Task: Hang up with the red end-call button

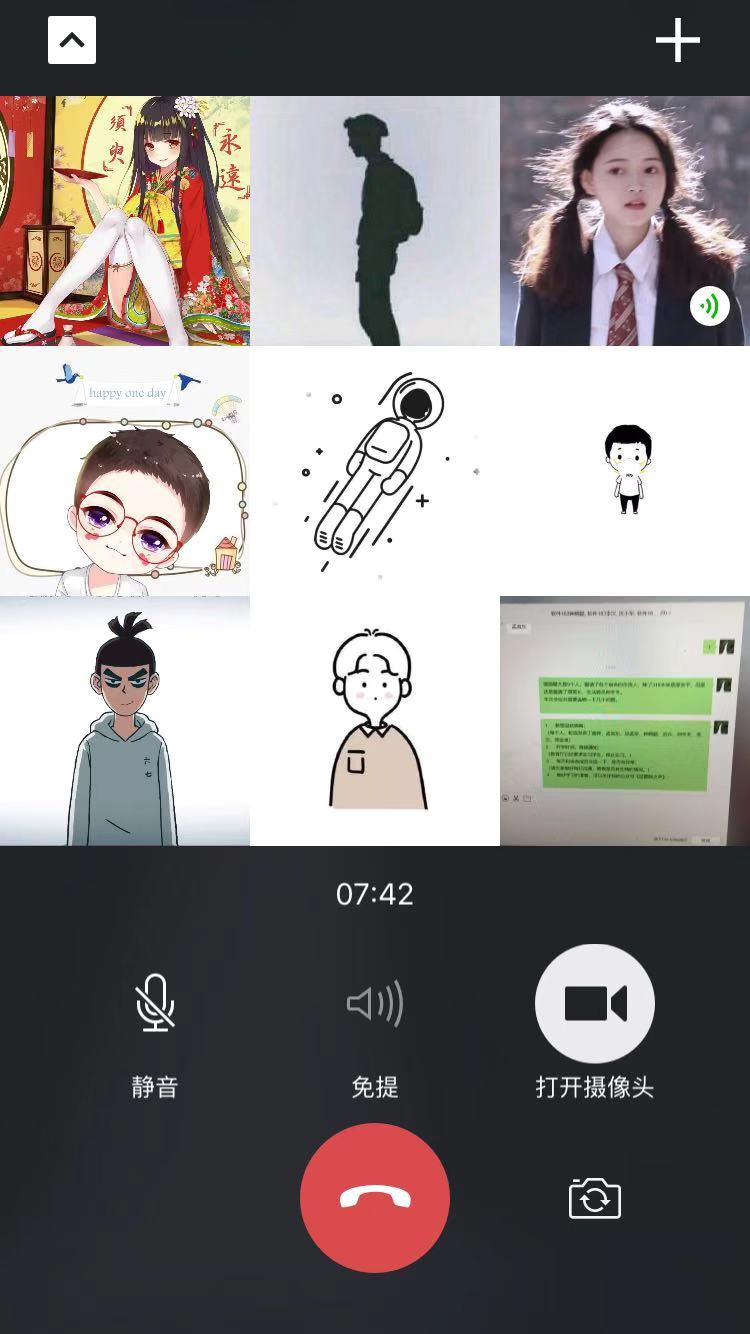Action: 375,1198
